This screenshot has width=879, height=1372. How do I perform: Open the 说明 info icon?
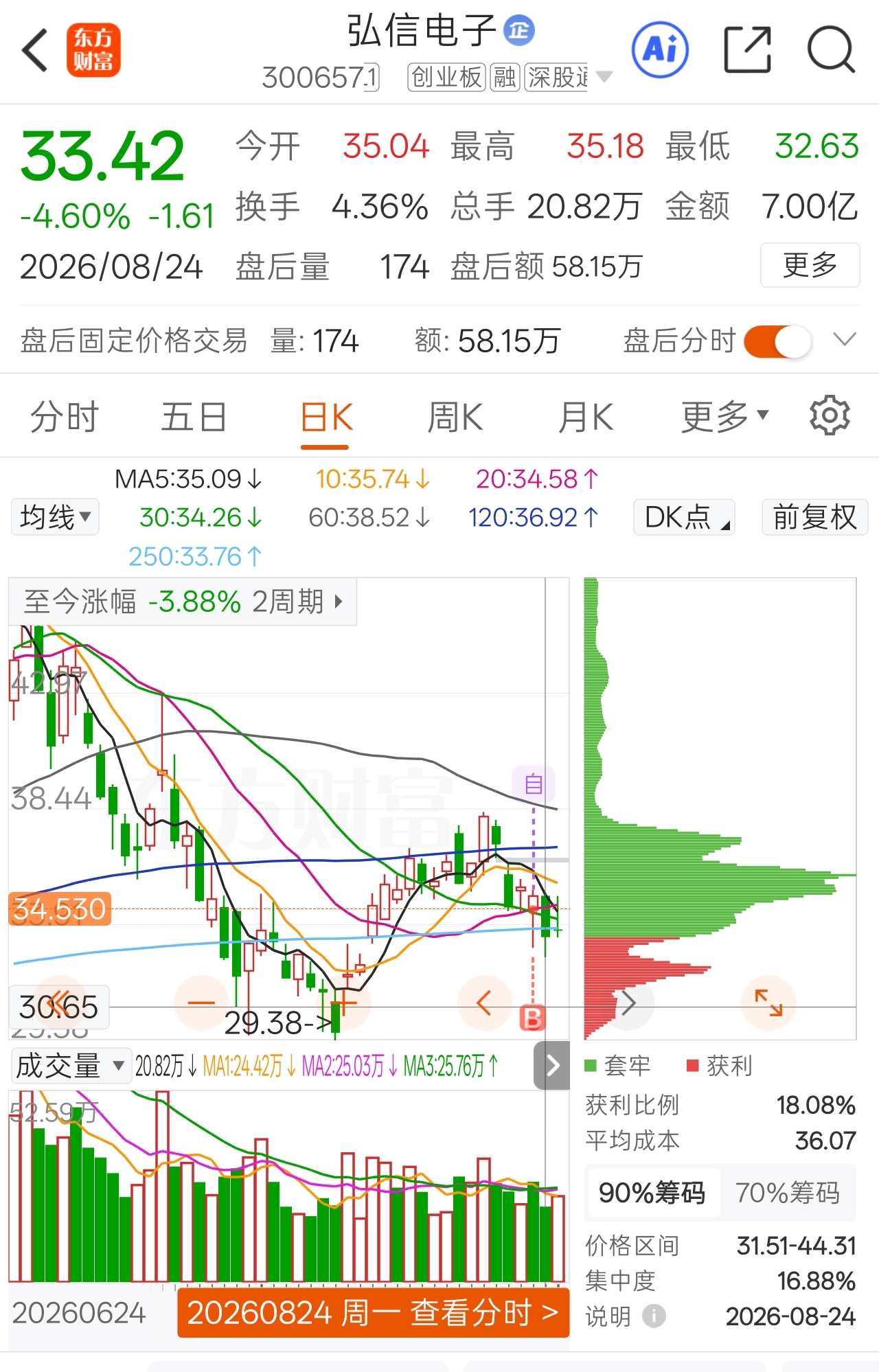(654, 1316)
